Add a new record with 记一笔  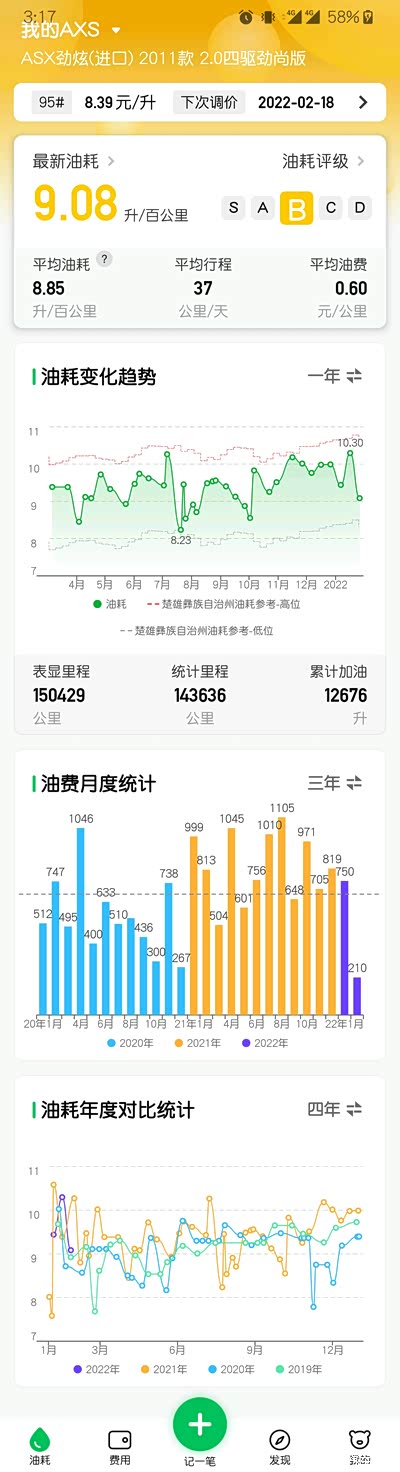point(200,1432)
